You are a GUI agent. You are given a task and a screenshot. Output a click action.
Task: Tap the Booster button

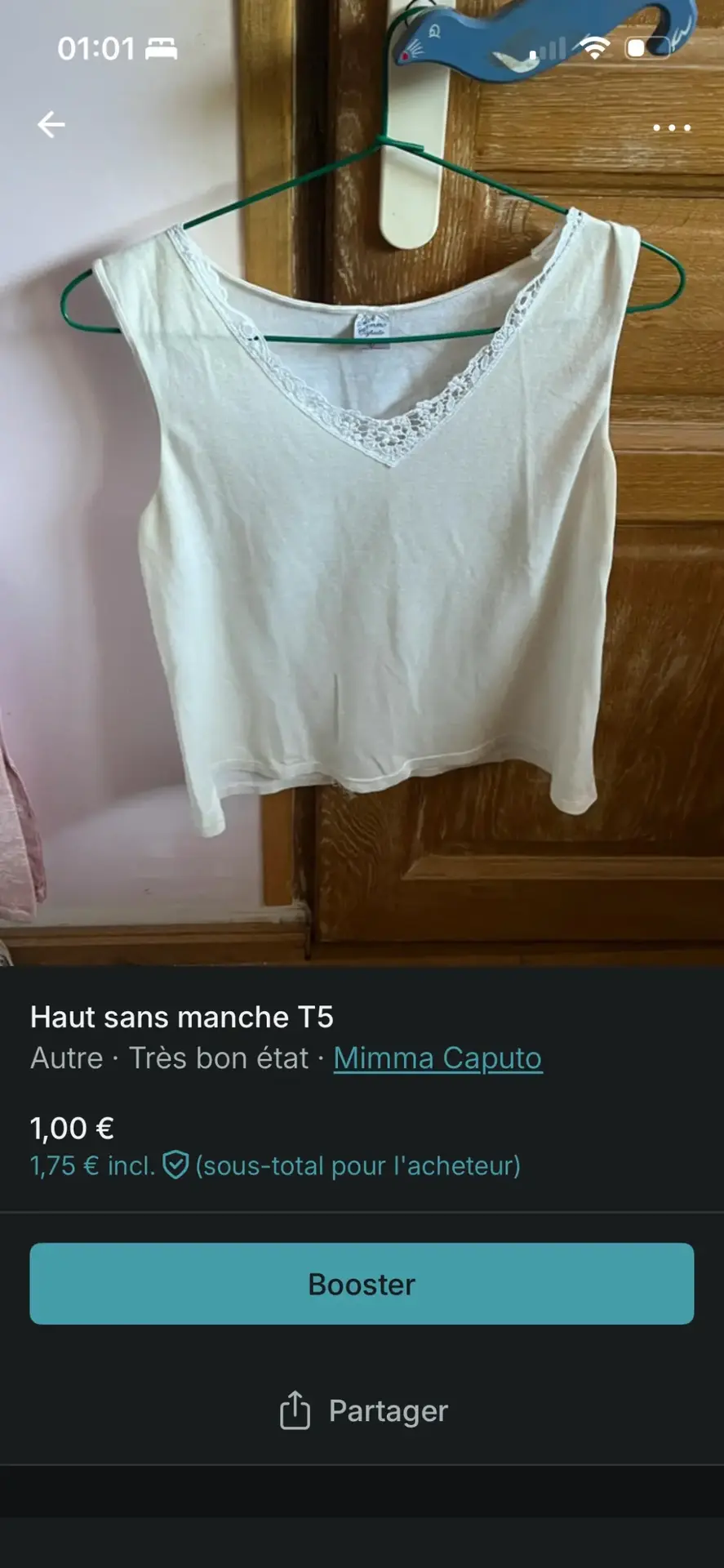362,1284
